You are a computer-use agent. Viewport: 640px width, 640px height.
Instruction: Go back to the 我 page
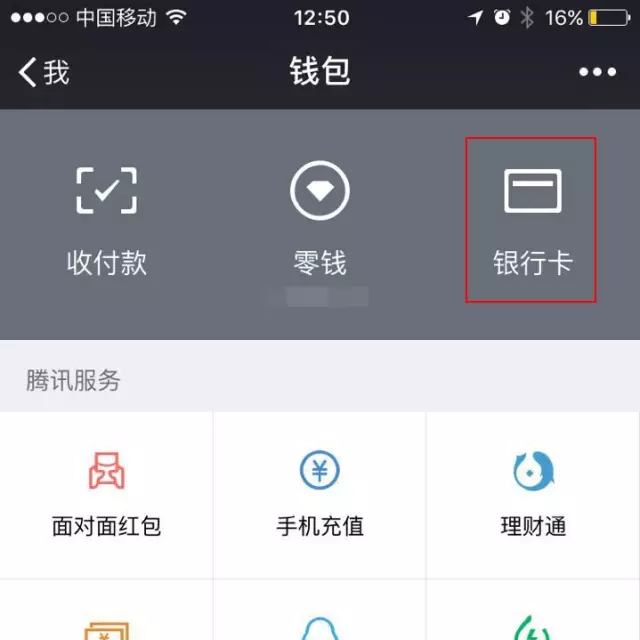[x=44, y=72]
